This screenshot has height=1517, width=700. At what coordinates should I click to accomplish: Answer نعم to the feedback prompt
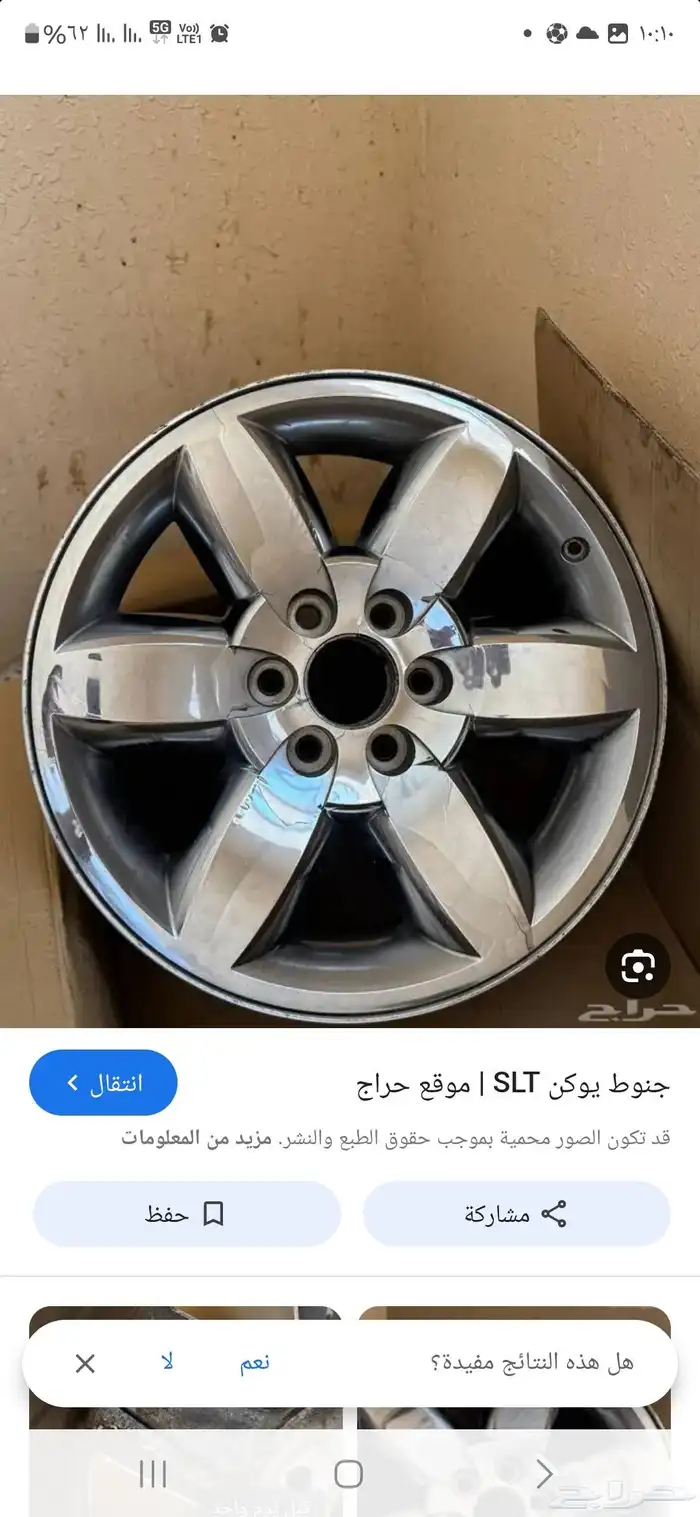255,1363
